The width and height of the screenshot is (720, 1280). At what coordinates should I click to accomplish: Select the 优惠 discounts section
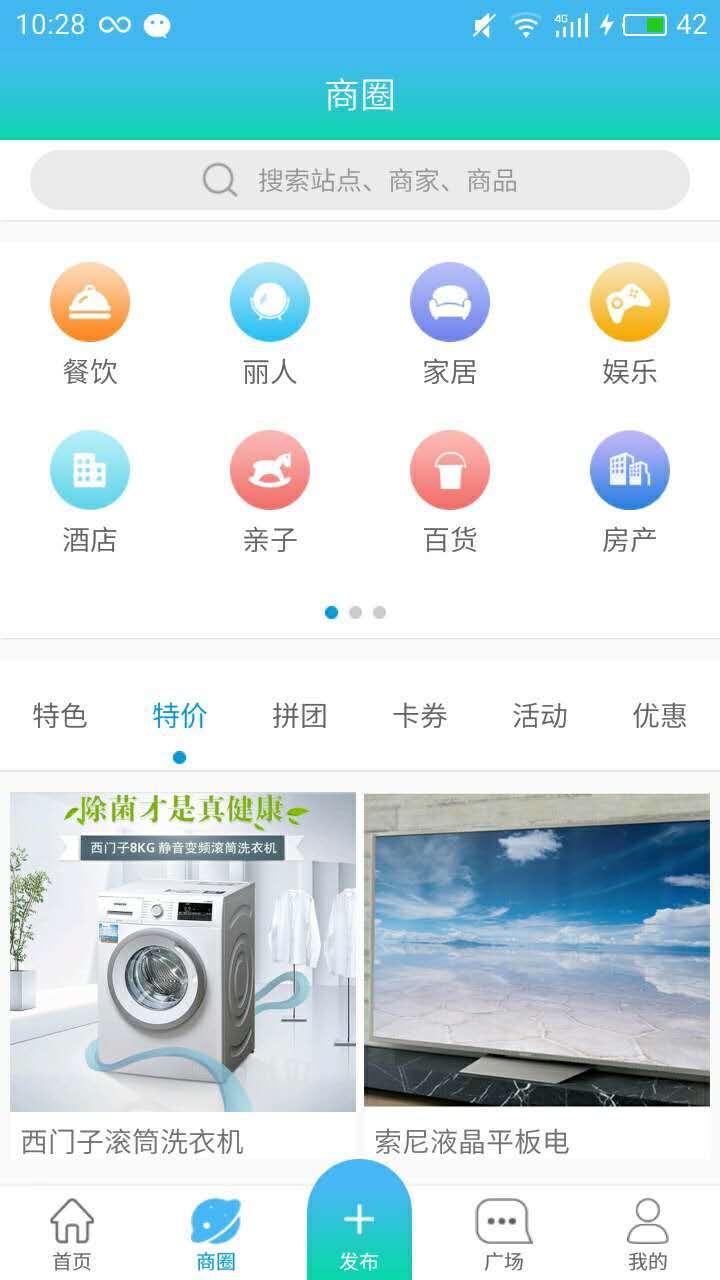[659, 717]
